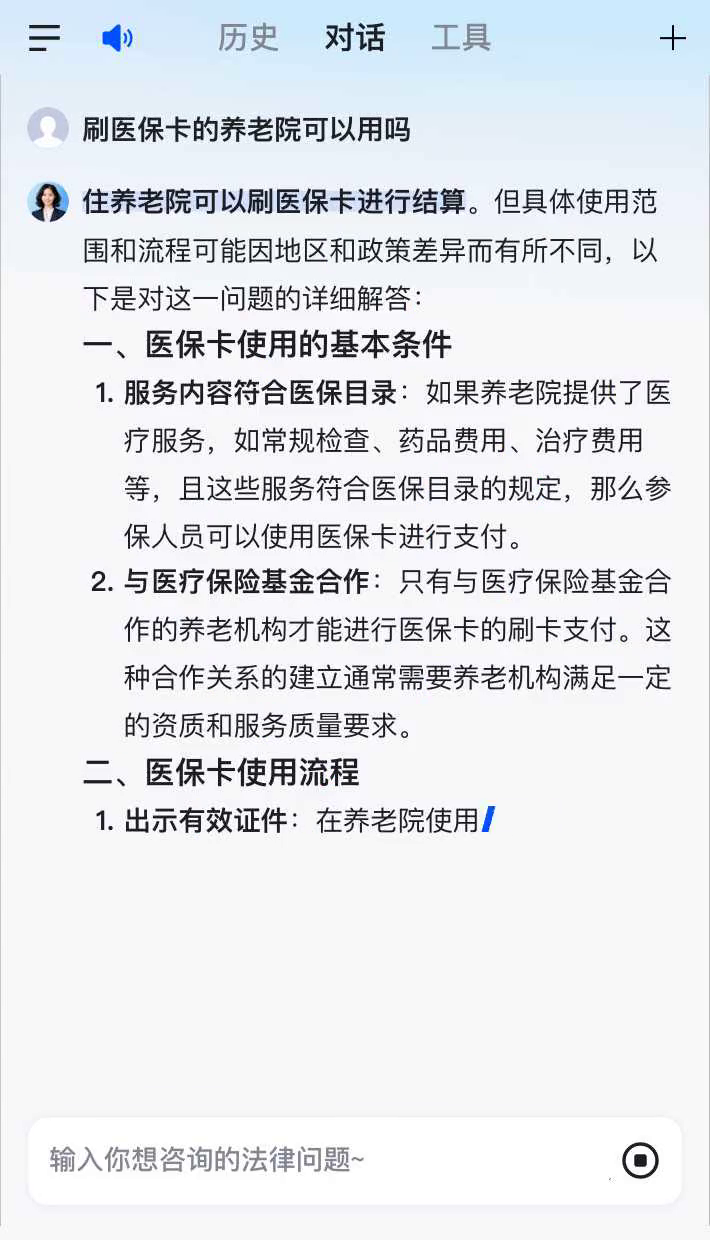The image size is (710, 1240).
Task: Start a new conversation with plus icon
Action: pyautogui.click(x=673, y=39)
